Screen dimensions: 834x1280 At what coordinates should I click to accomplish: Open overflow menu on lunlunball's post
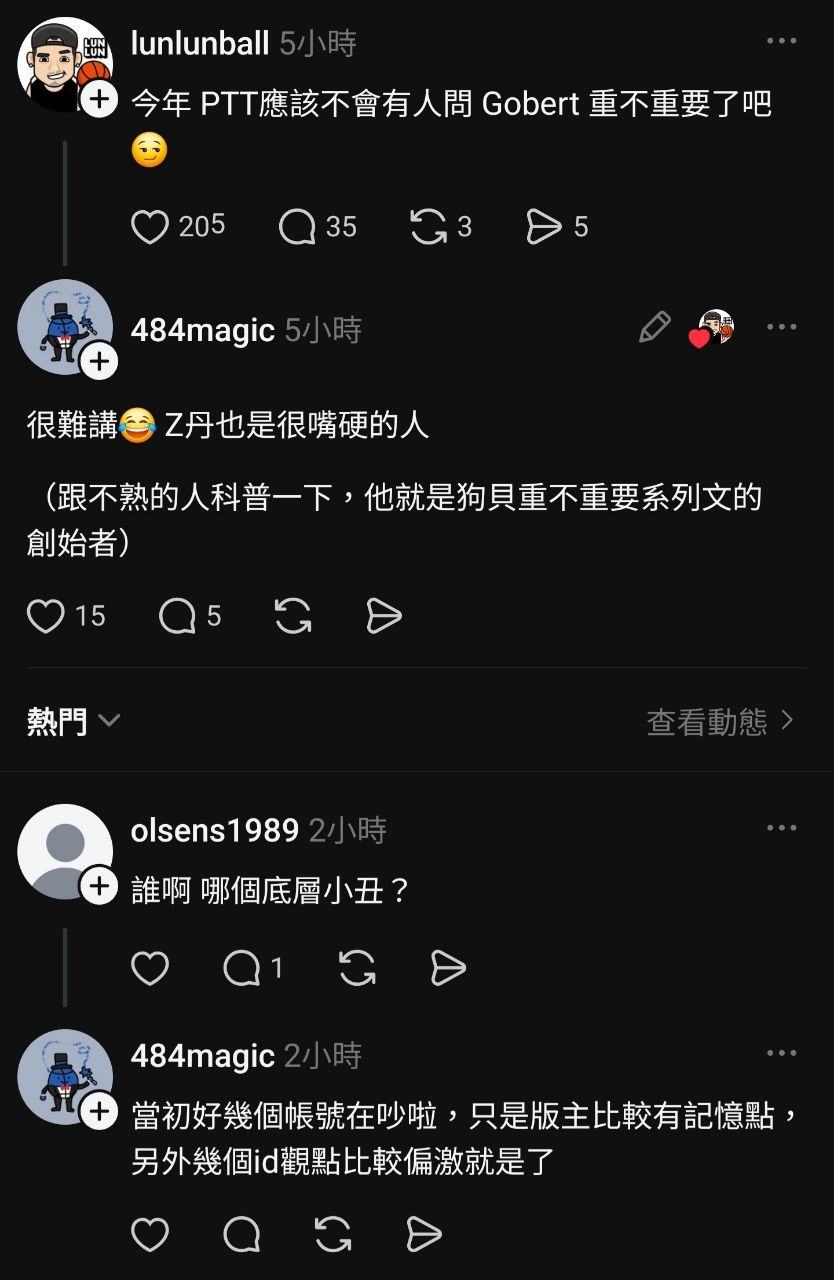tap(781, 41)
